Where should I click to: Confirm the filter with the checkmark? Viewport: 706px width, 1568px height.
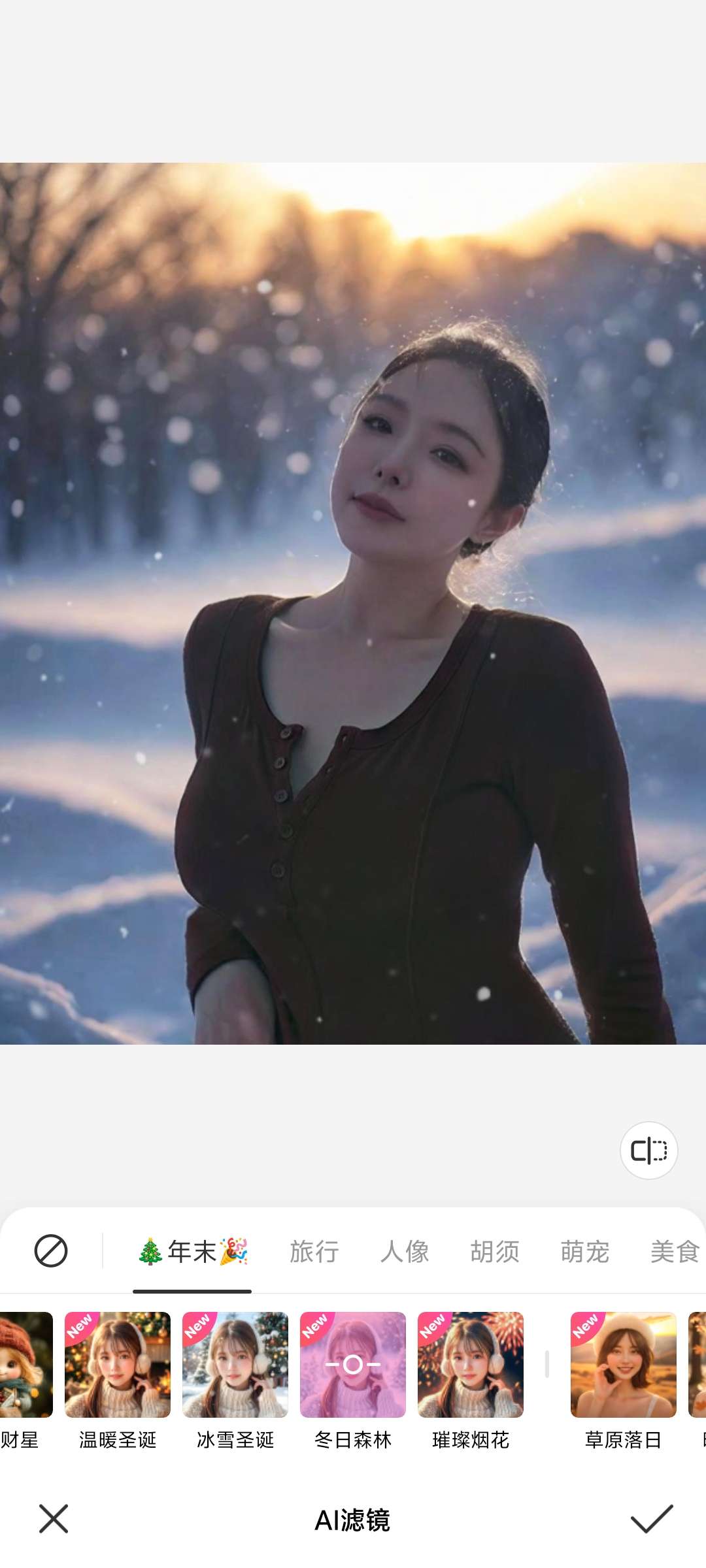651,1518
